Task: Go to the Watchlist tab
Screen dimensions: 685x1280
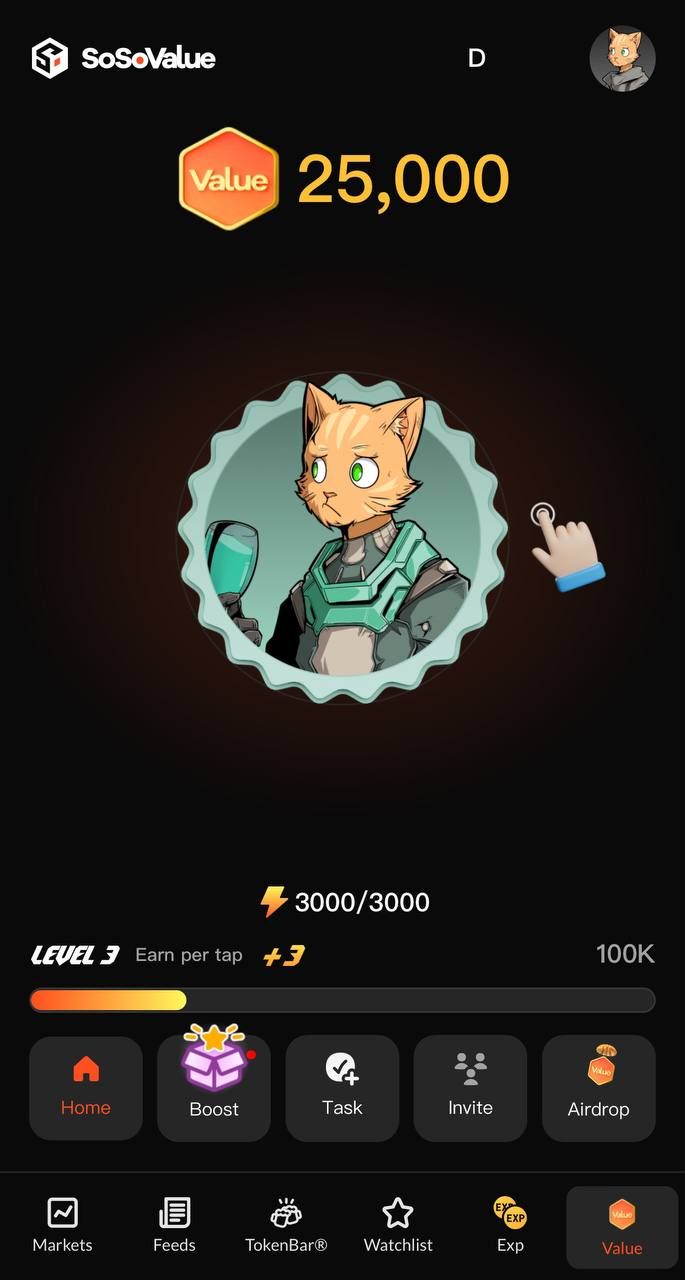Action: (x=398, y=1225)
